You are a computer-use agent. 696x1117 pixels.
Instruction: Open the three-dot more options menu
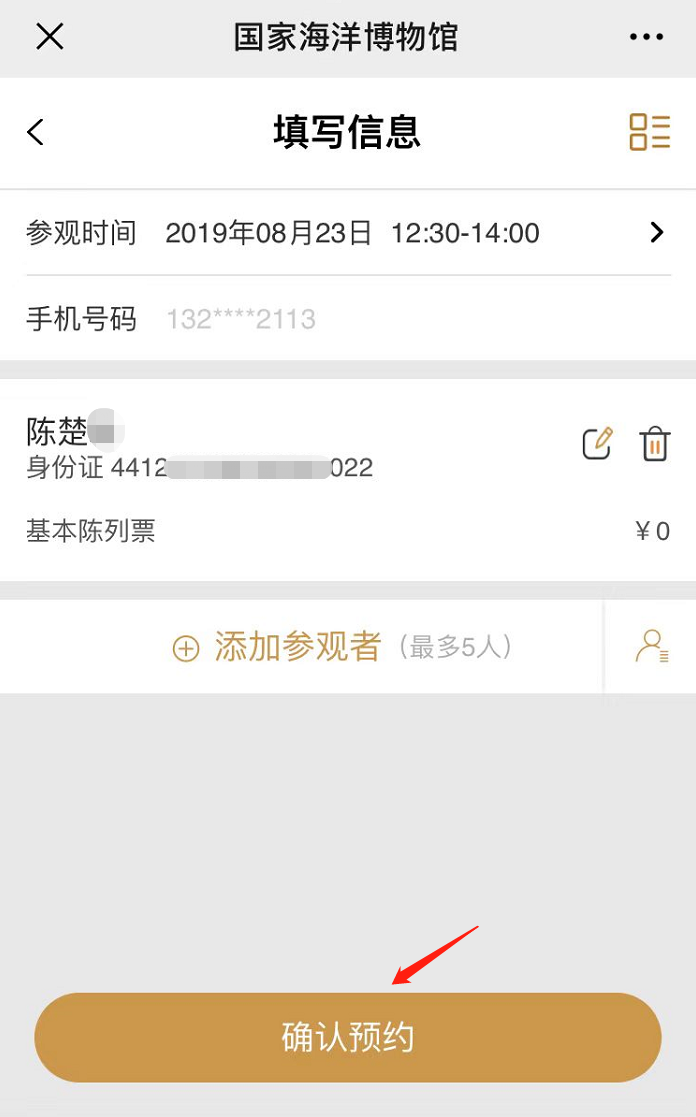646,37
